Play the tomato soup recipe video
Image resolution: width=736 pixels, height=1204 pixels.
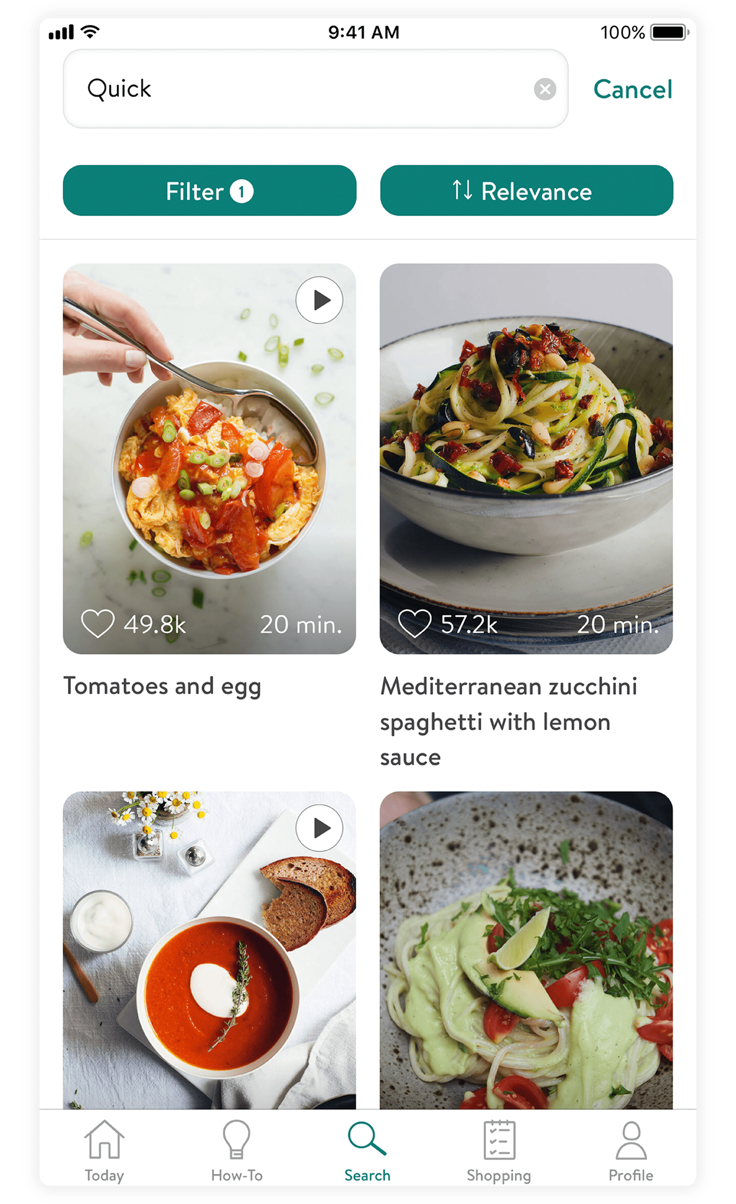pos(320,828)
